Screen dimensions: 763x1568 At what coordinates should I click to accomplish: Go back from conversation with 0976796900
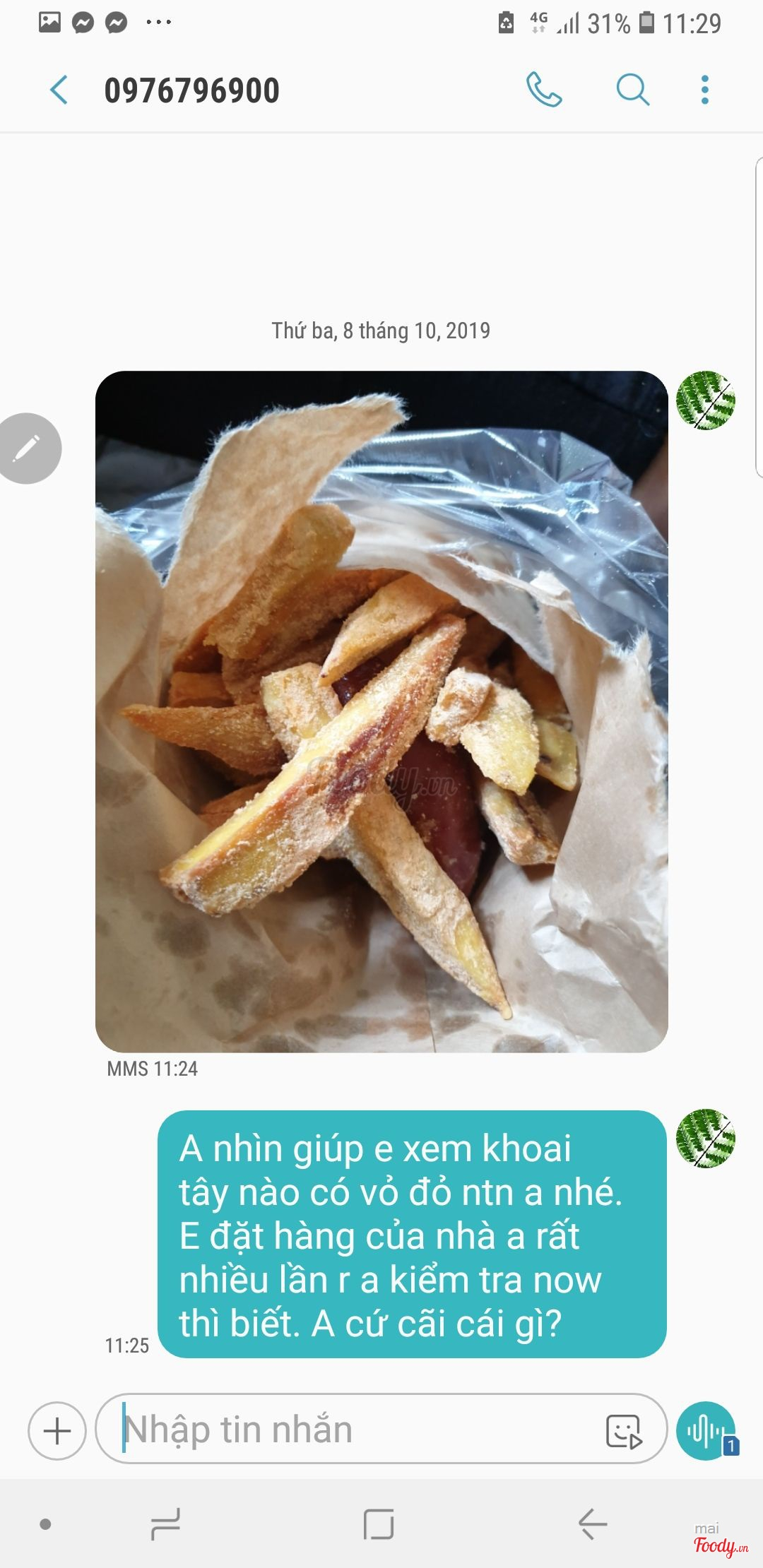[x=59, y=90]
